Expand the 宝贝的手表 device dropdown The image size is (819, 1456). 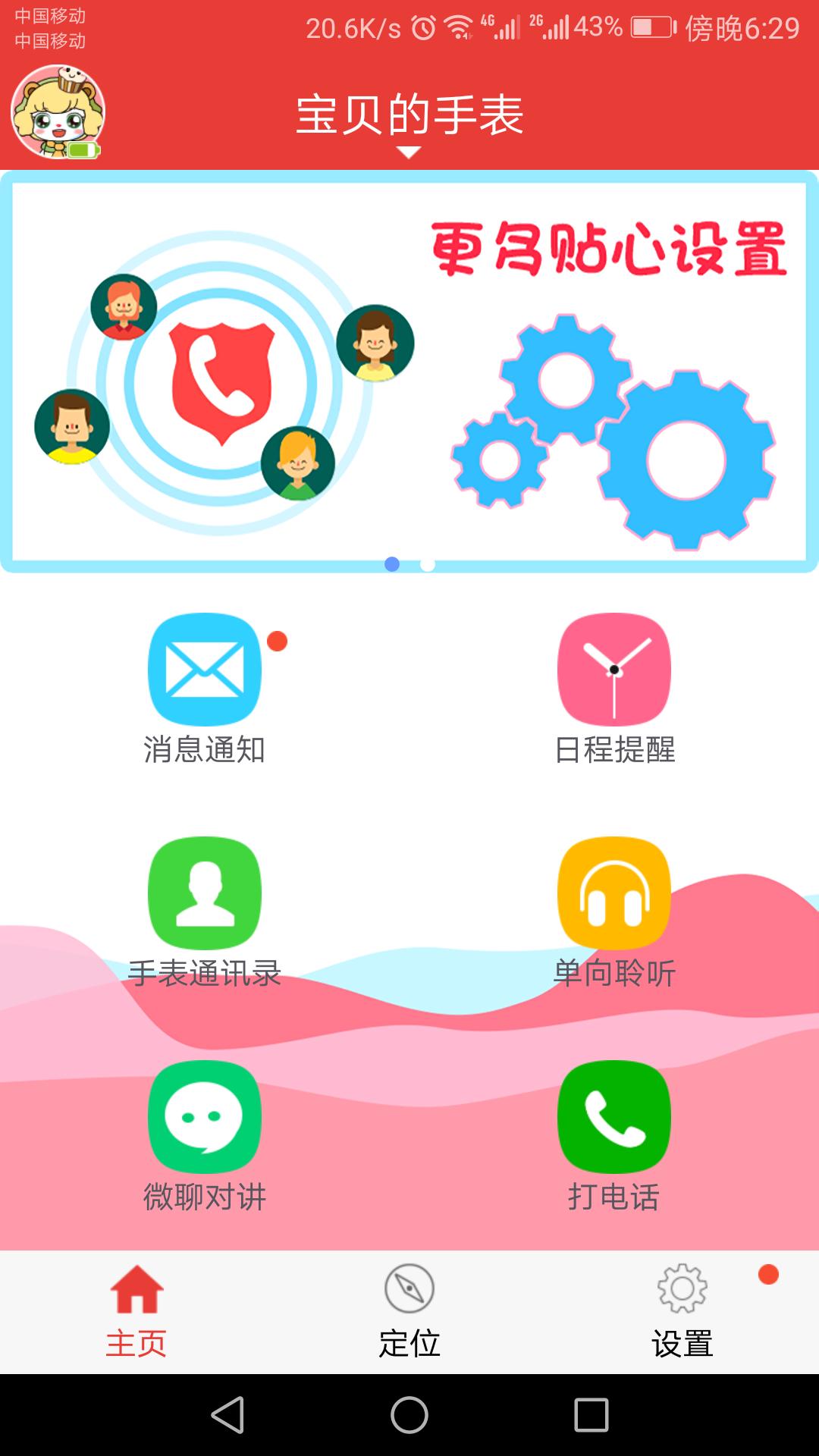[409, 121]
